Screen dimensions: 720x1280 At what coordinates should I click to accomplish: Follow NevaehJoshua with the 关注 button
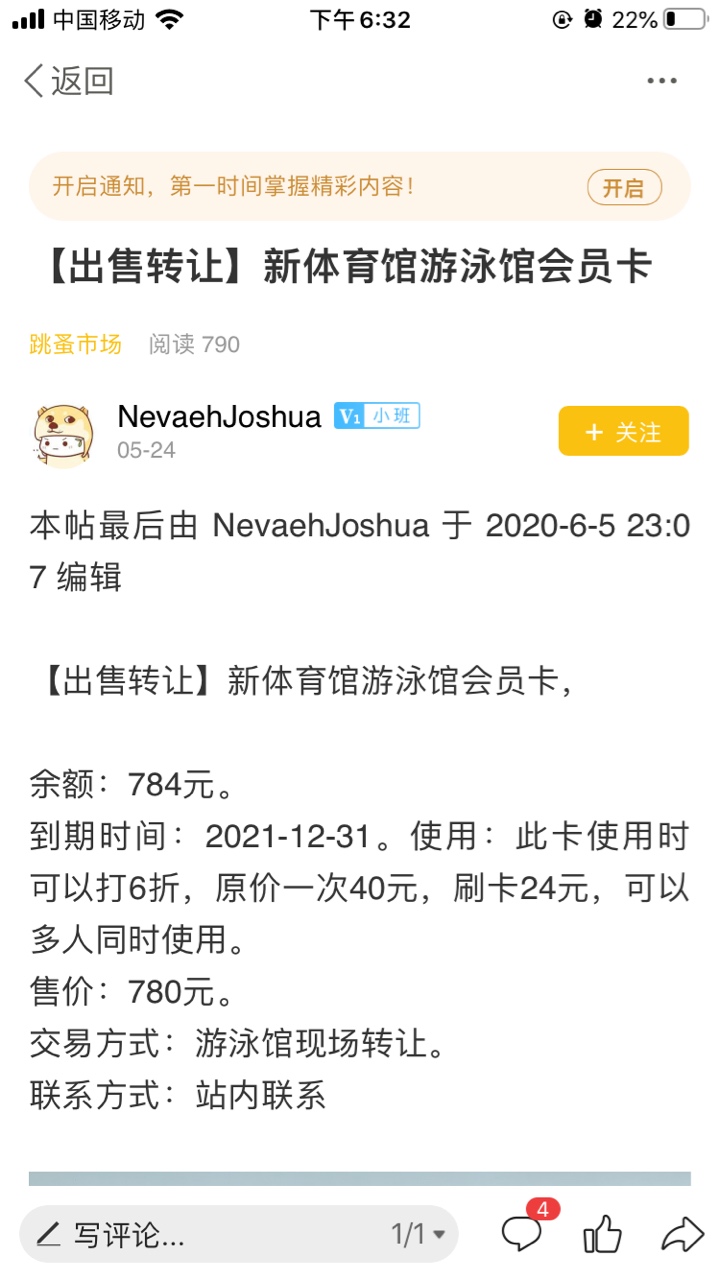pyautogui.click(x=623, y=431)
